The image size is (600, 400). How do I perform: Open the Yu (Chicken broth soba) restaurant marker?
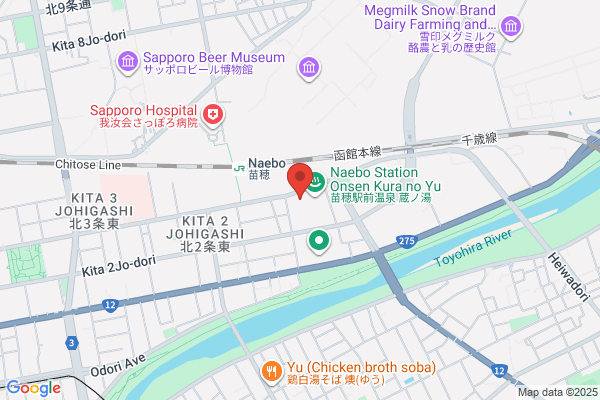[x=272, y=372]
